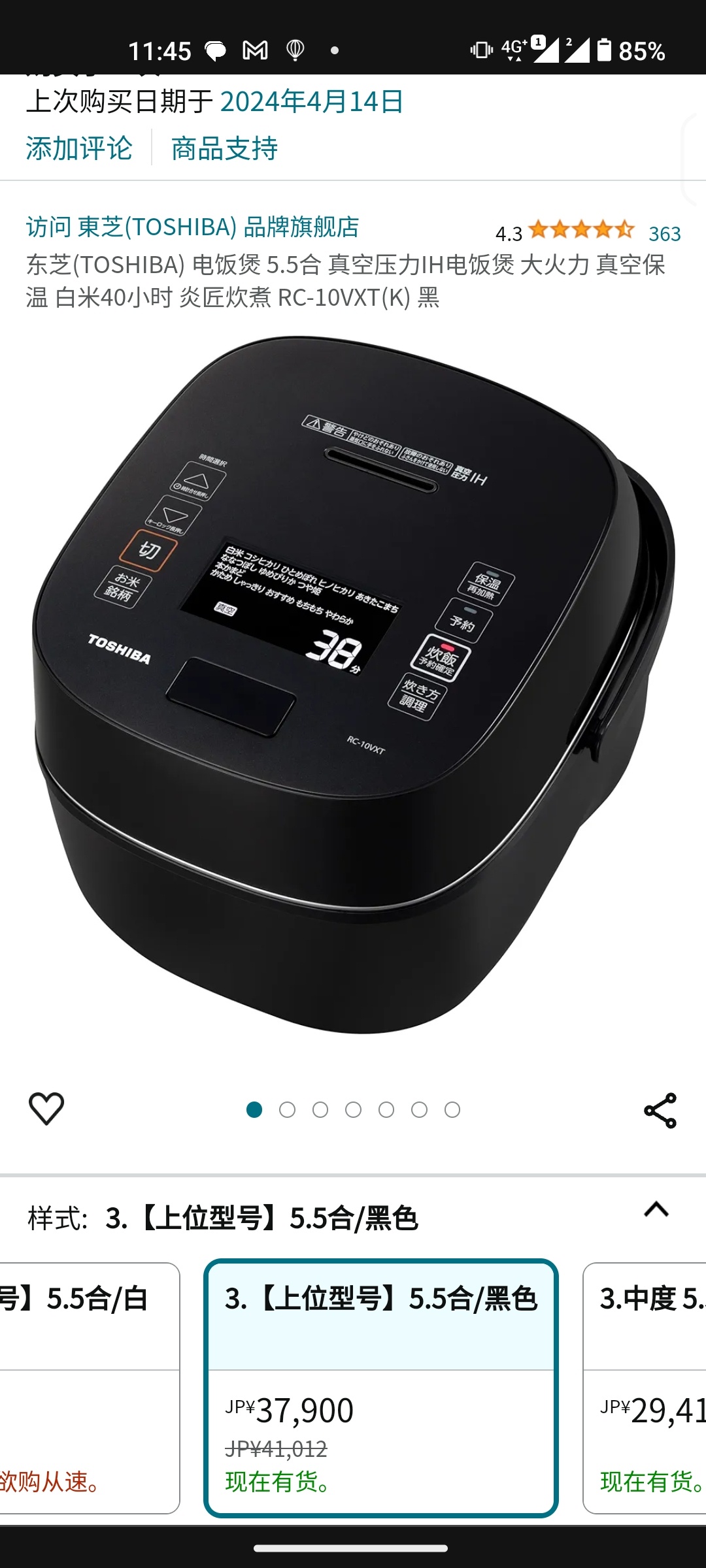Add this rice cooker to the wish list
The image size is (706, 1568).
coord(46,1109)
